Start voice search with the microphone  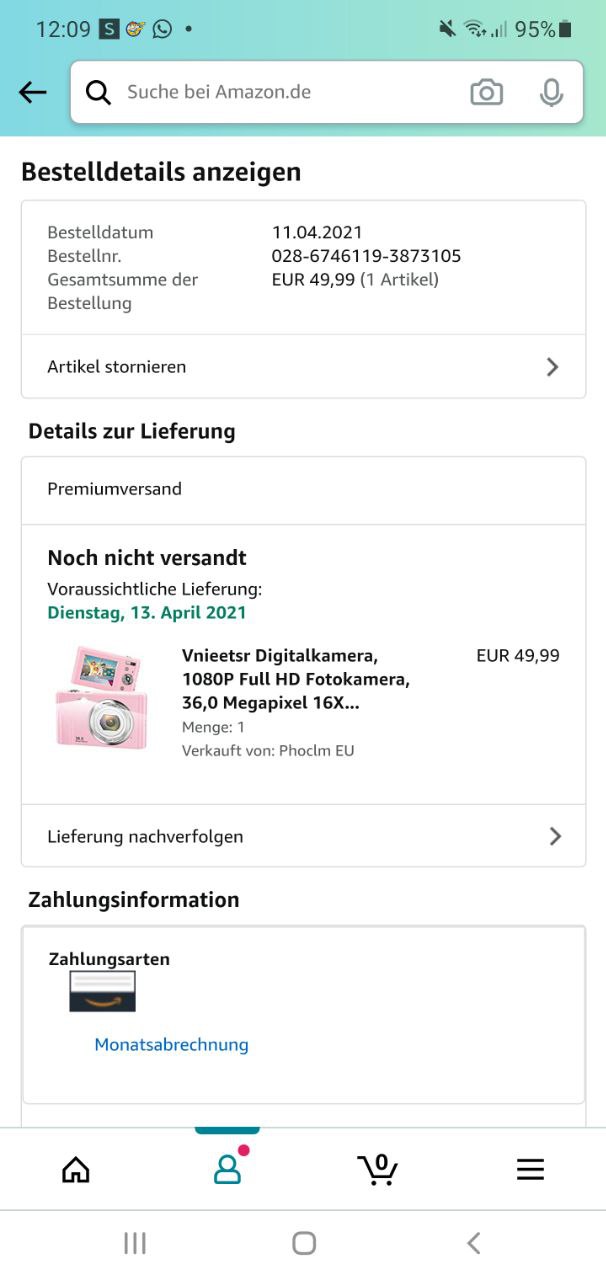(551, 93)
